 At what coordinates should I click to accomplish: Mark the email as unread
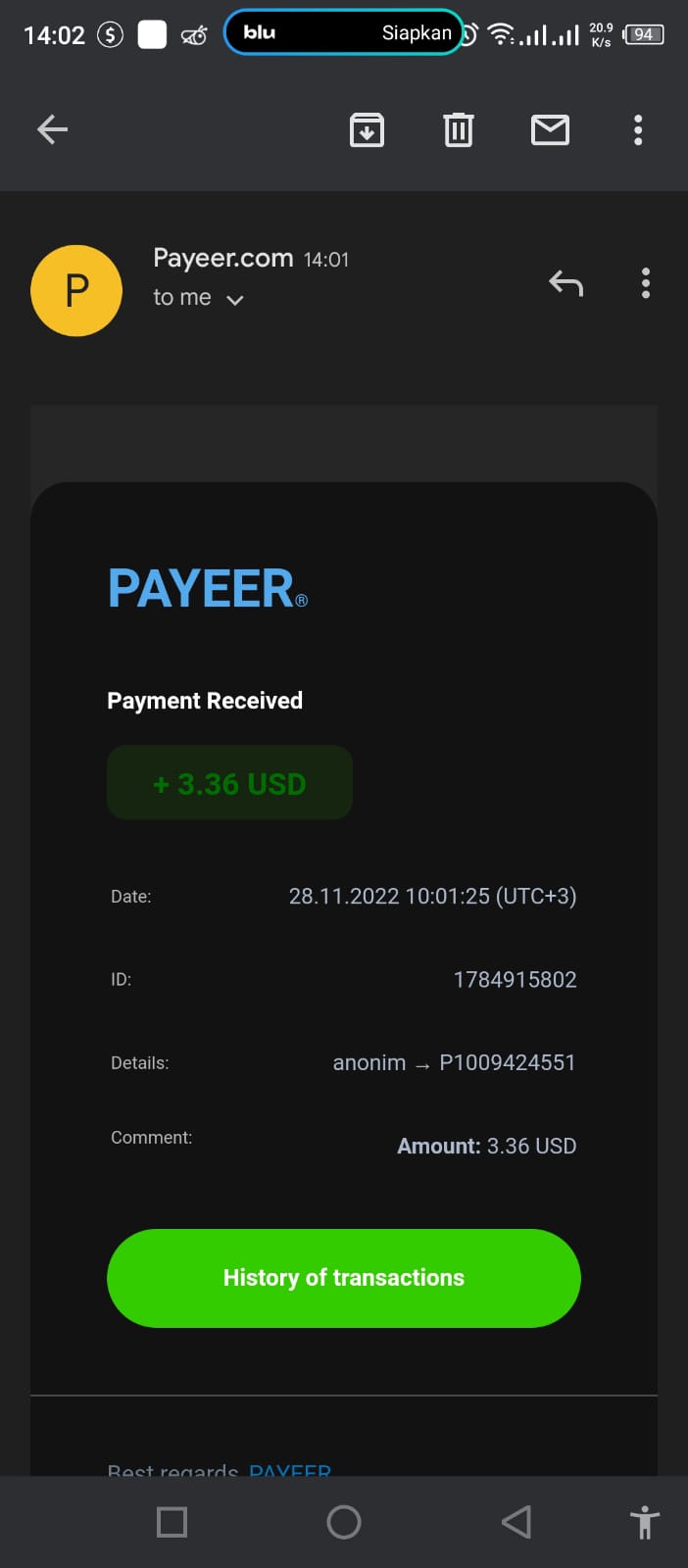(550, 129)
